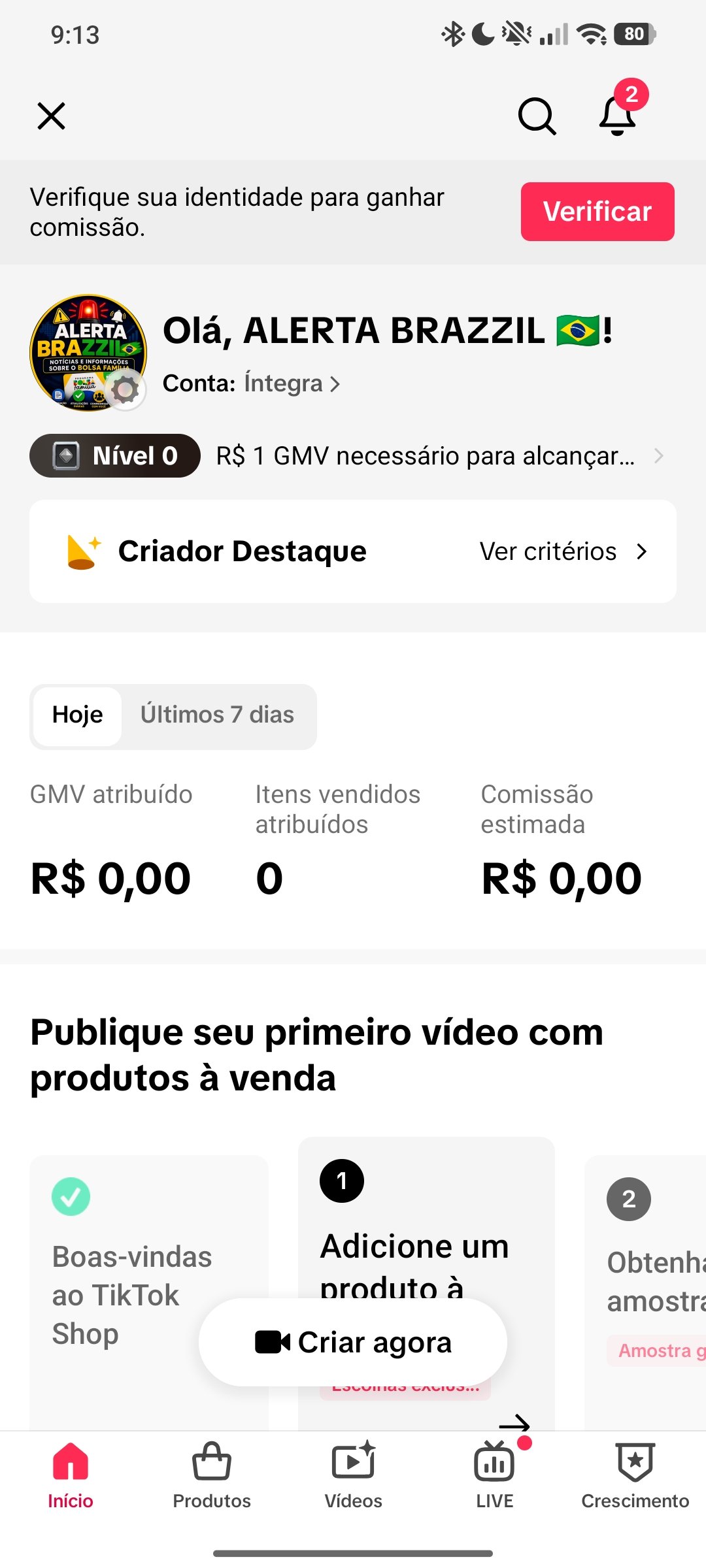Open the Conta: Íntegra account status

[252, 384]
